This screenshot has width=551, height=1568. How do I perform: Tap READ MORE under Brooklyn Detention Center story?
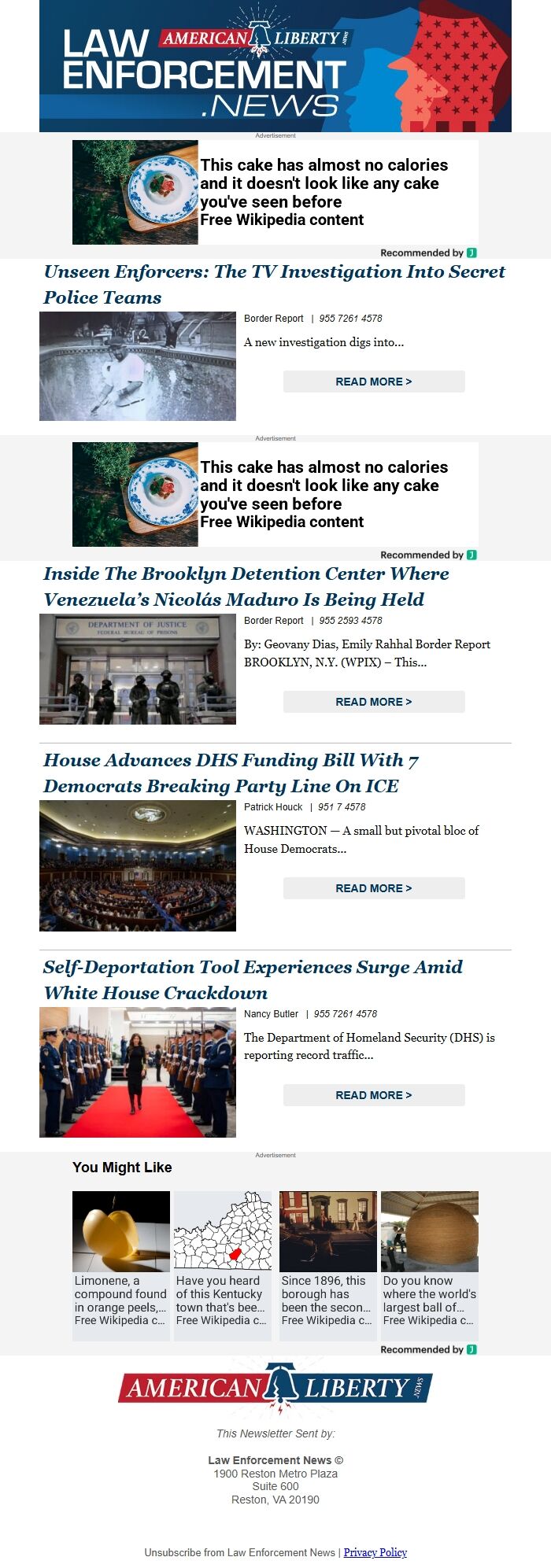pos(374,702)
